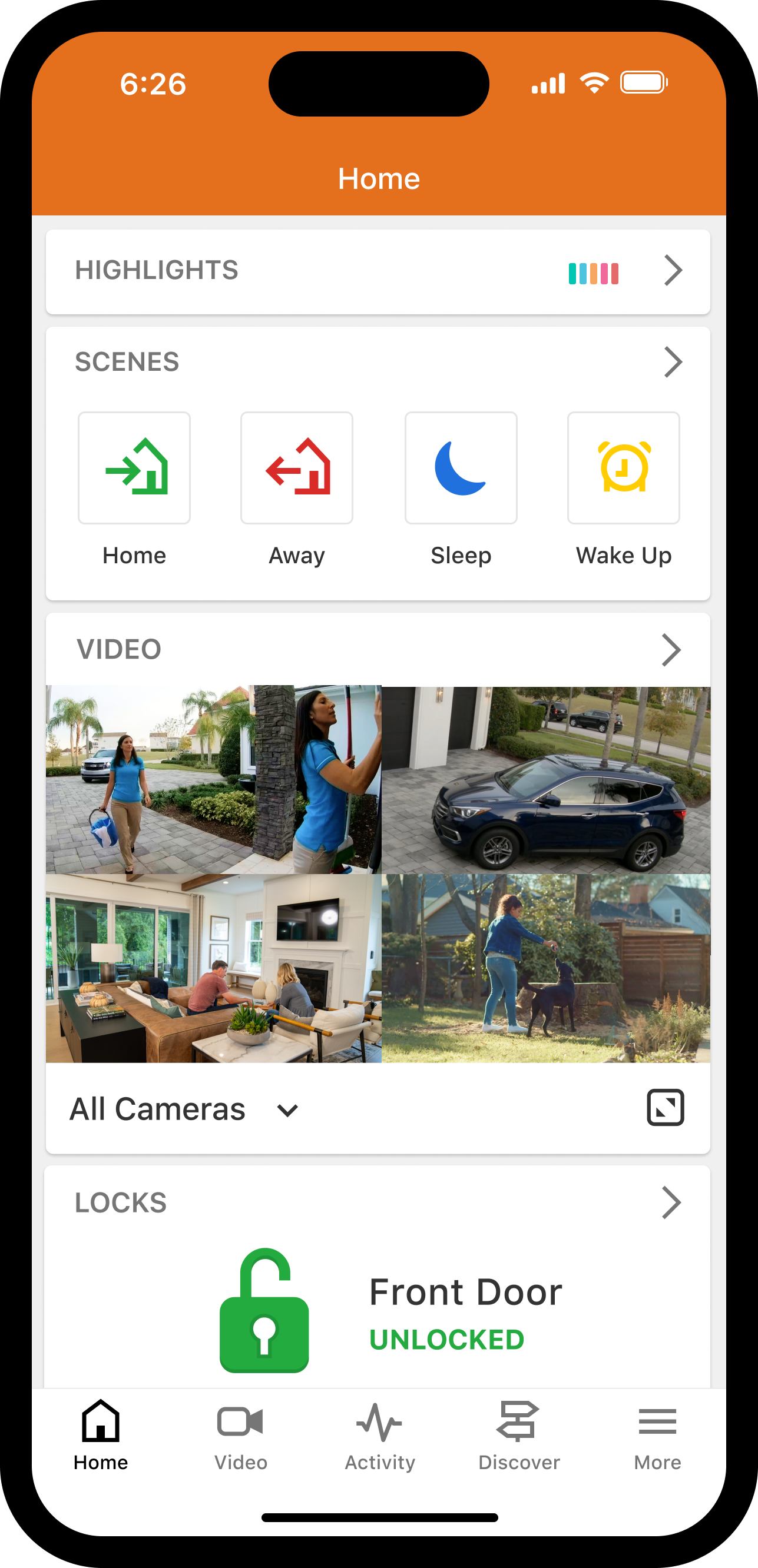
Task: Activate the Home scene
Action: pyautogui.click(x=134, y=467)
